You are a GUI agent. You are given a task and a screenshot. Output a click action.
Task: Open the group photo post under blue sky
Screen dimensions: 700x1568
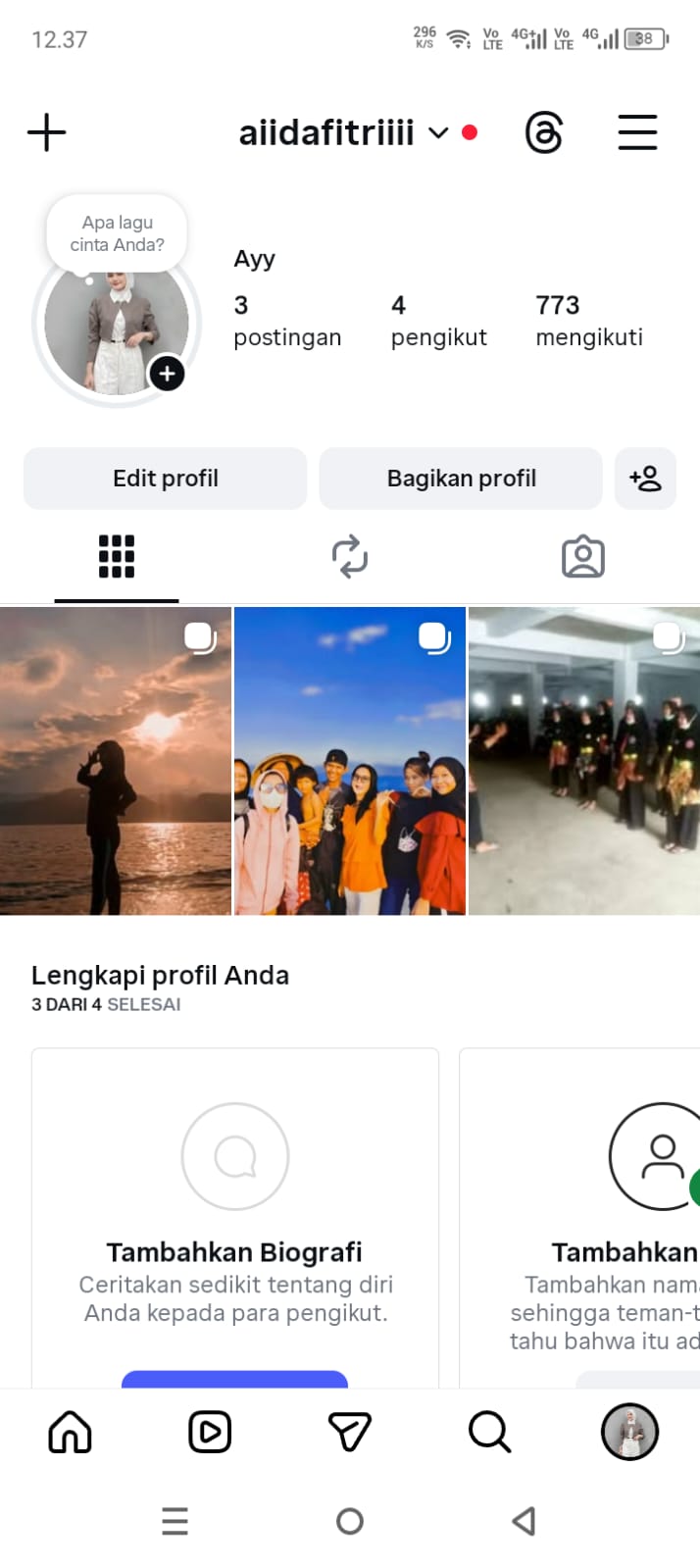350,761
